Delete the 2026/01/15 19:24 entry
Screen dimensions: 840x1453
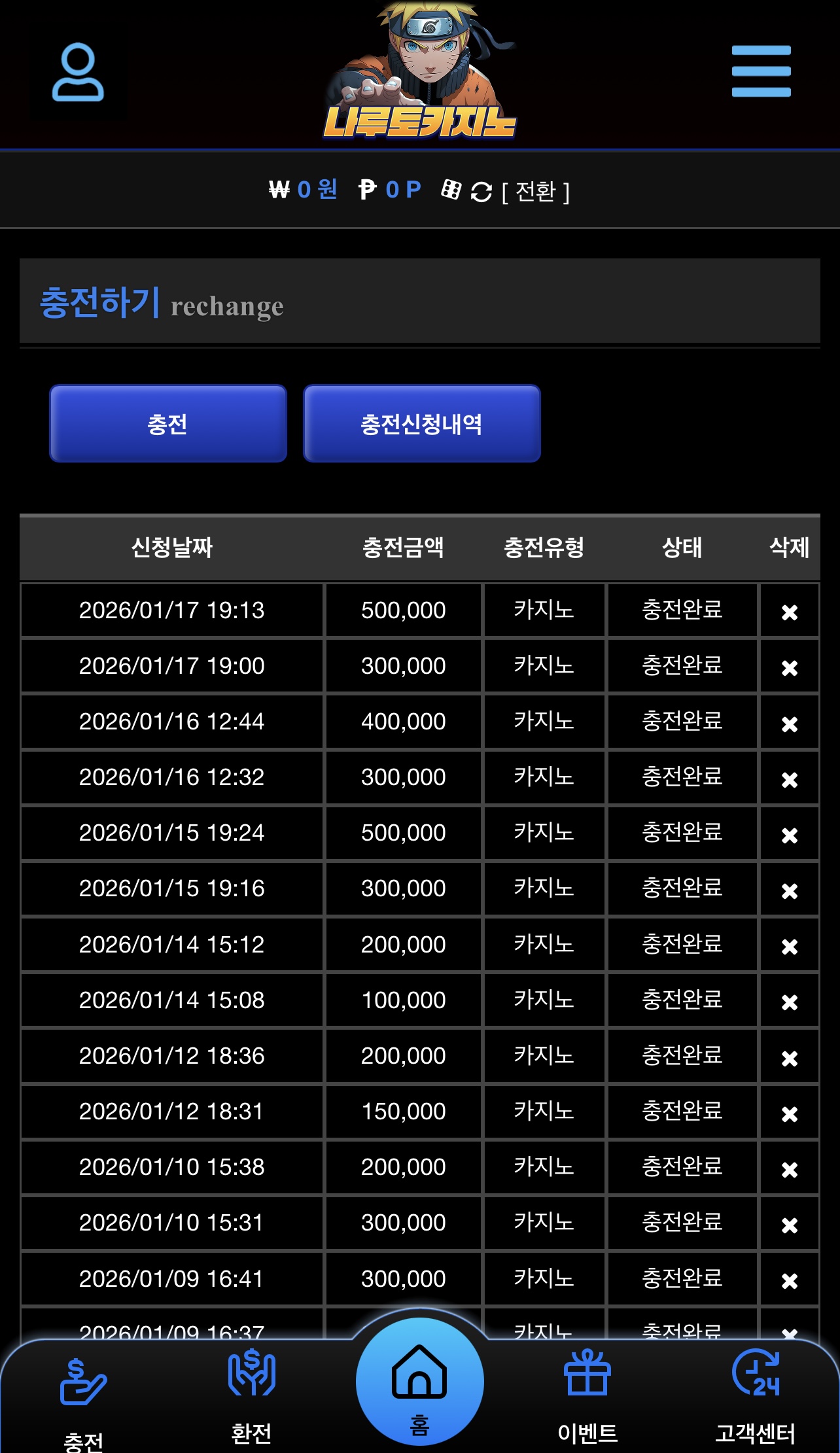(790, 835)
